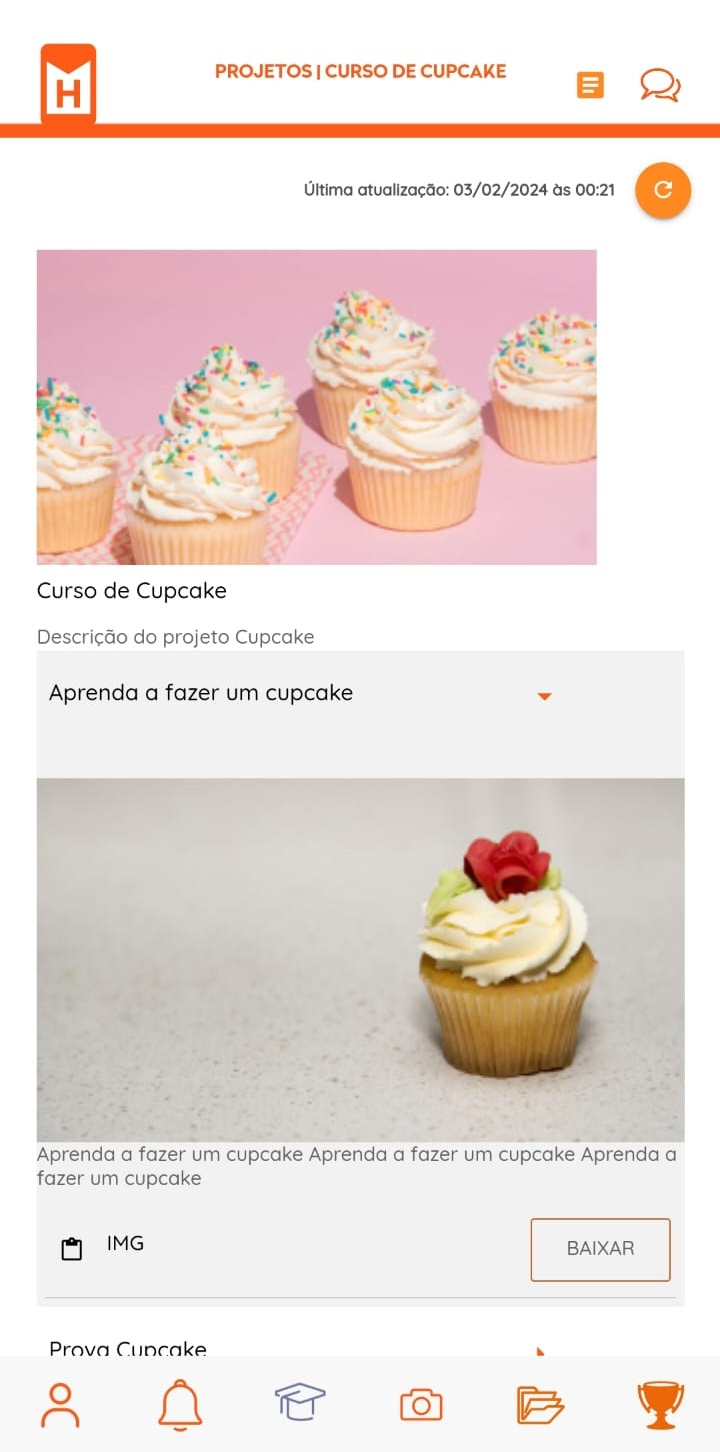Open the files folder icon in bottom bar
The image size is (720, 1452).
tap(540, 1405)
